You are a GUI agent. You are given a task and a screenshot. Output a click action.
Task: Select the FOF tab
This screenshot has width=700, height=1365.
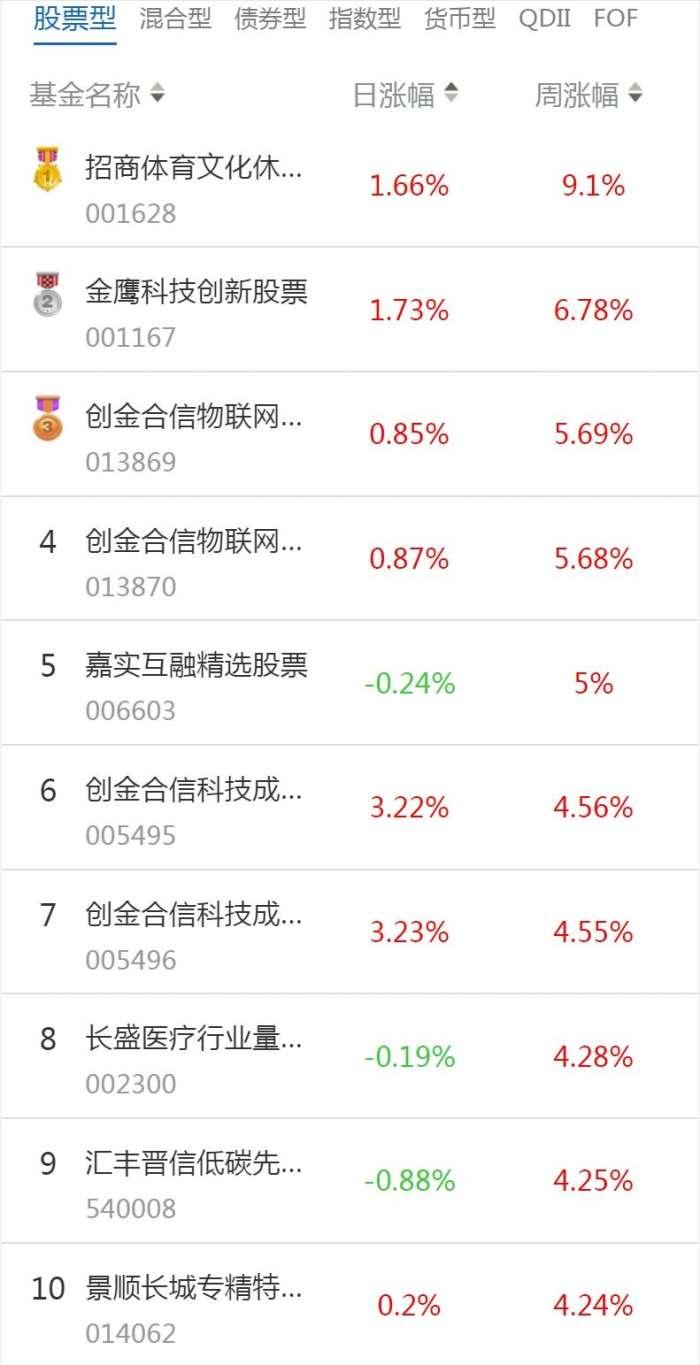point(616,19)
